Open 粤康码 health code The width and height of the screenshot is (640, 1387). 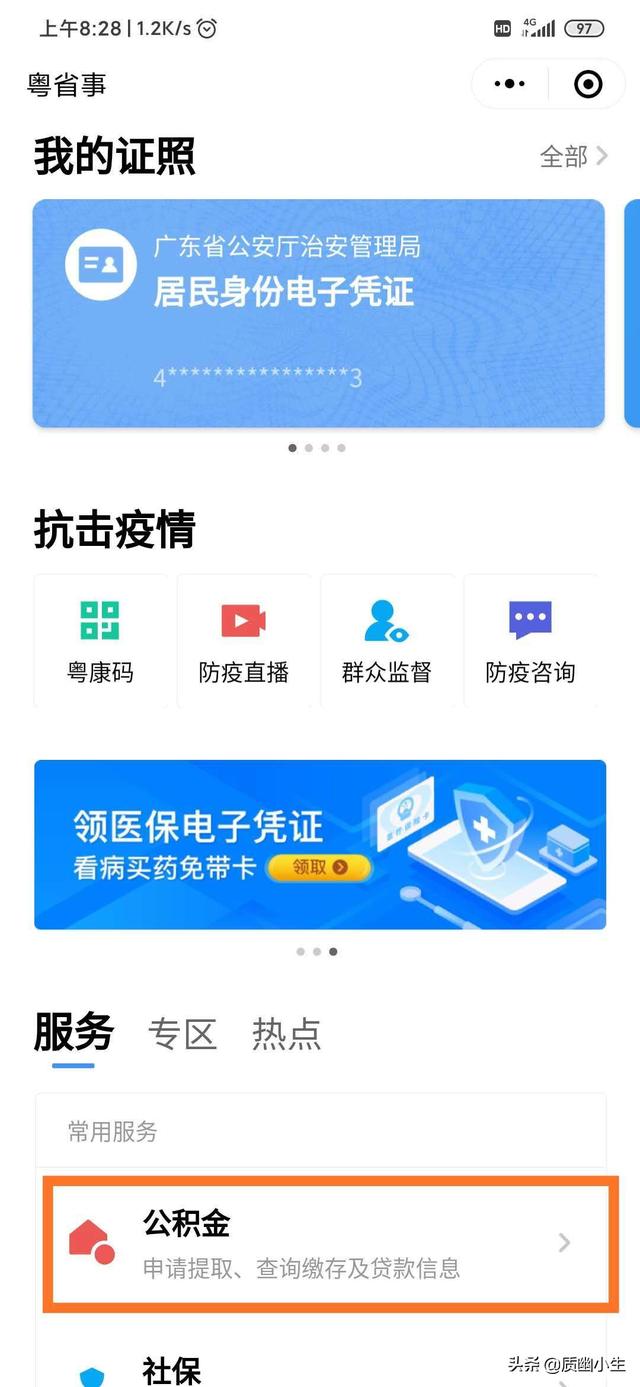coord(100,641)
